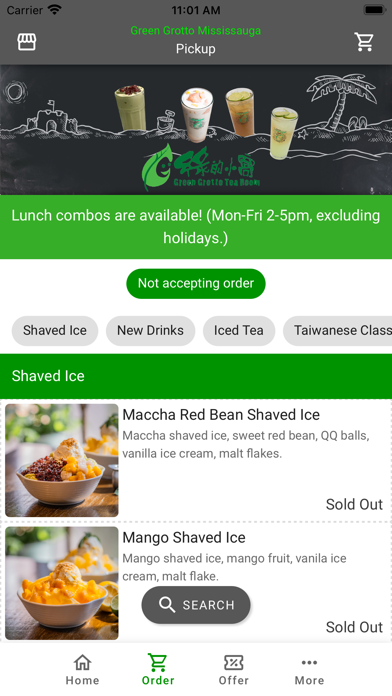Viewport: 392px width, 696px height.
Task: Open the shopping cart
Action: (x=364, y=42)
